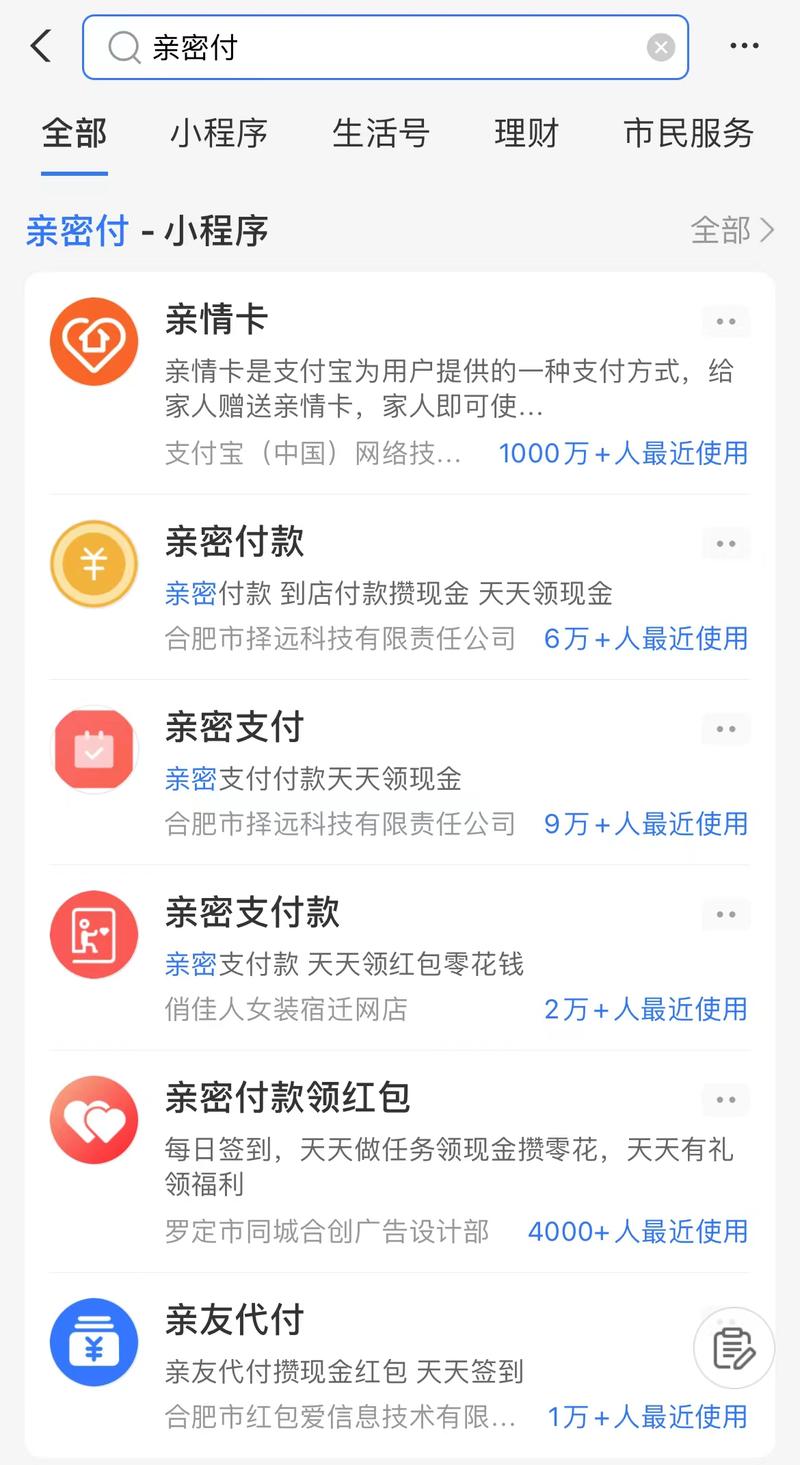This screenshot has height=1465, width=800.
Task: Open the 亲情卡 mini program
Action: (x=400, y=385)
